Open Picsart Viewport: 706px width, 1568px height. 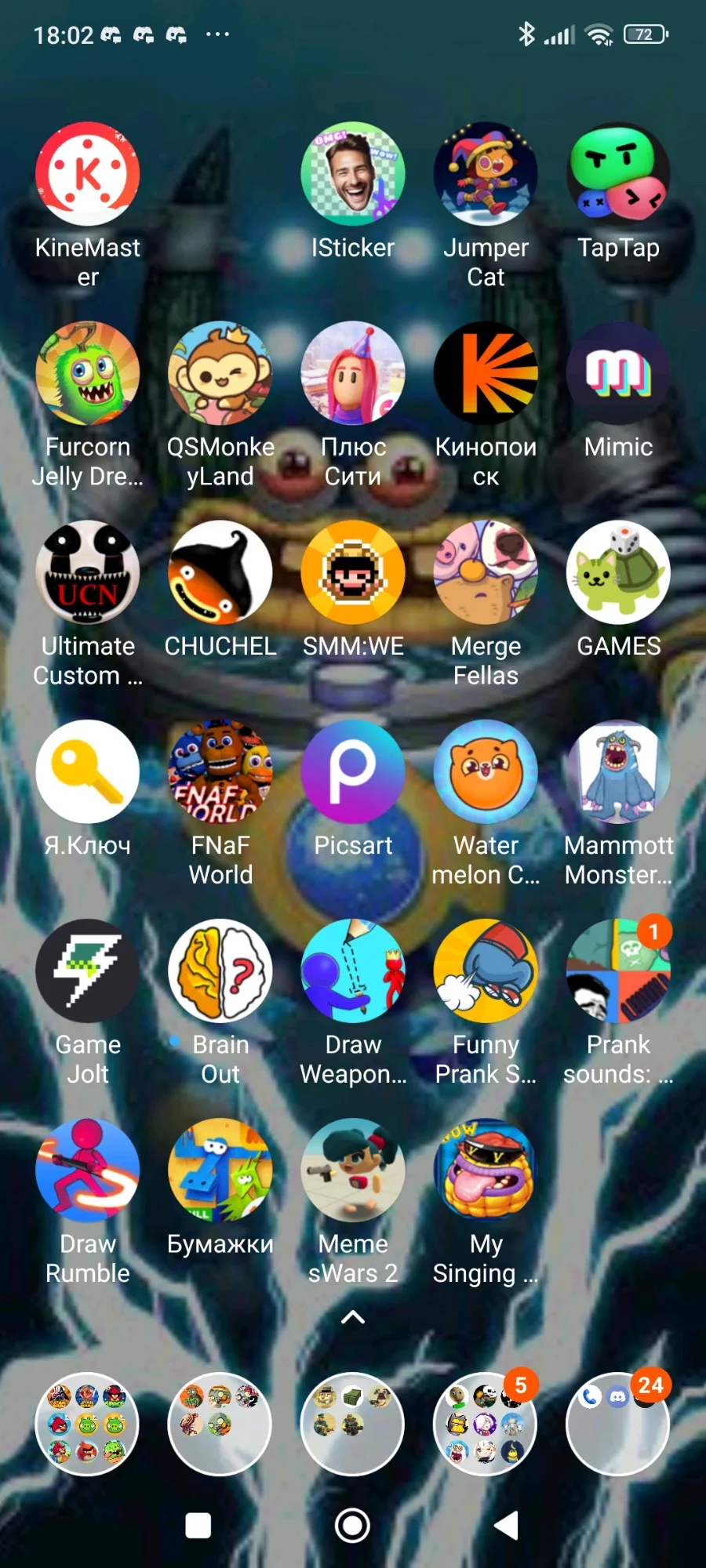[x=353, y=771]
